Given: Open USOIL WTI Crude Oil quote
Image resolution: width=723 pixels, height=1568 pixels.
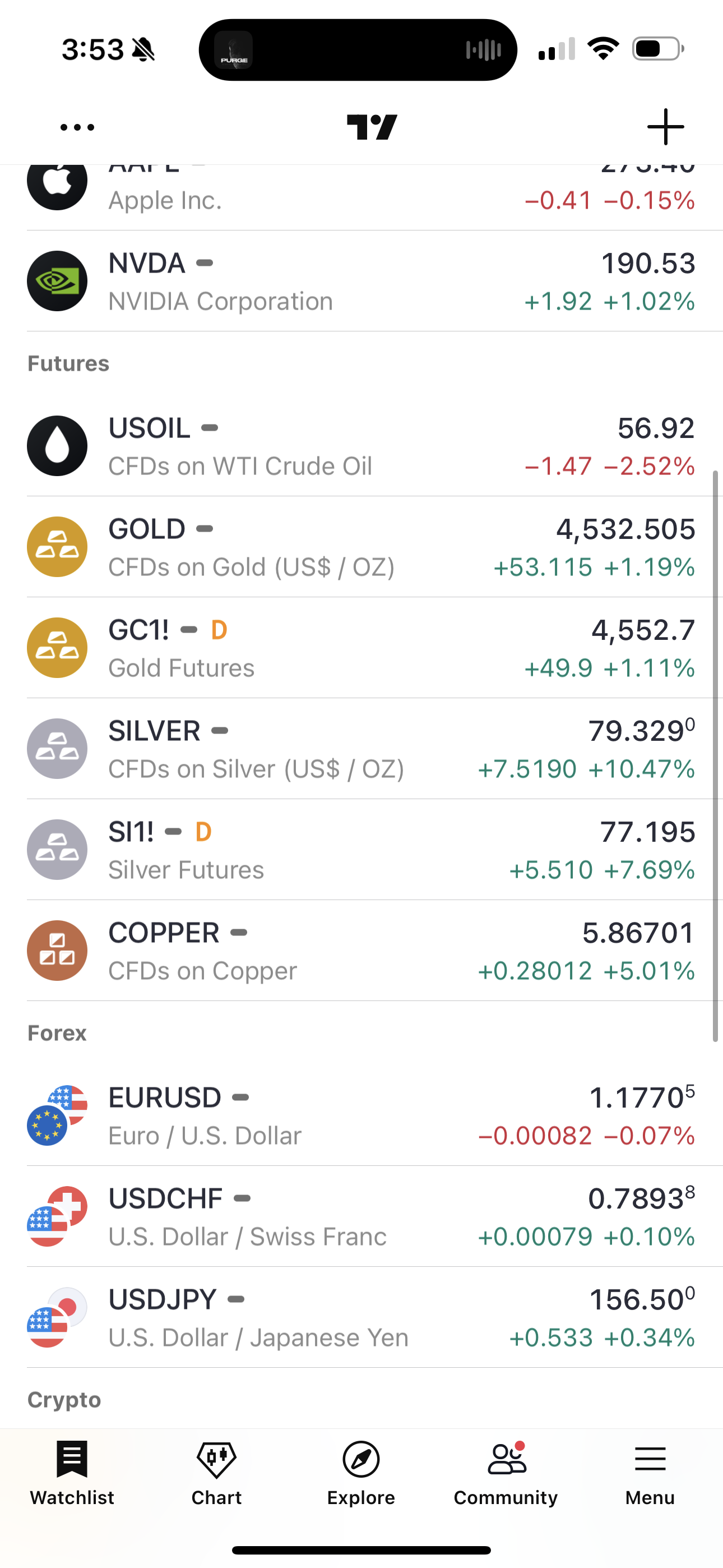Looking at the screenshot, I should click(x=361, y=446).
